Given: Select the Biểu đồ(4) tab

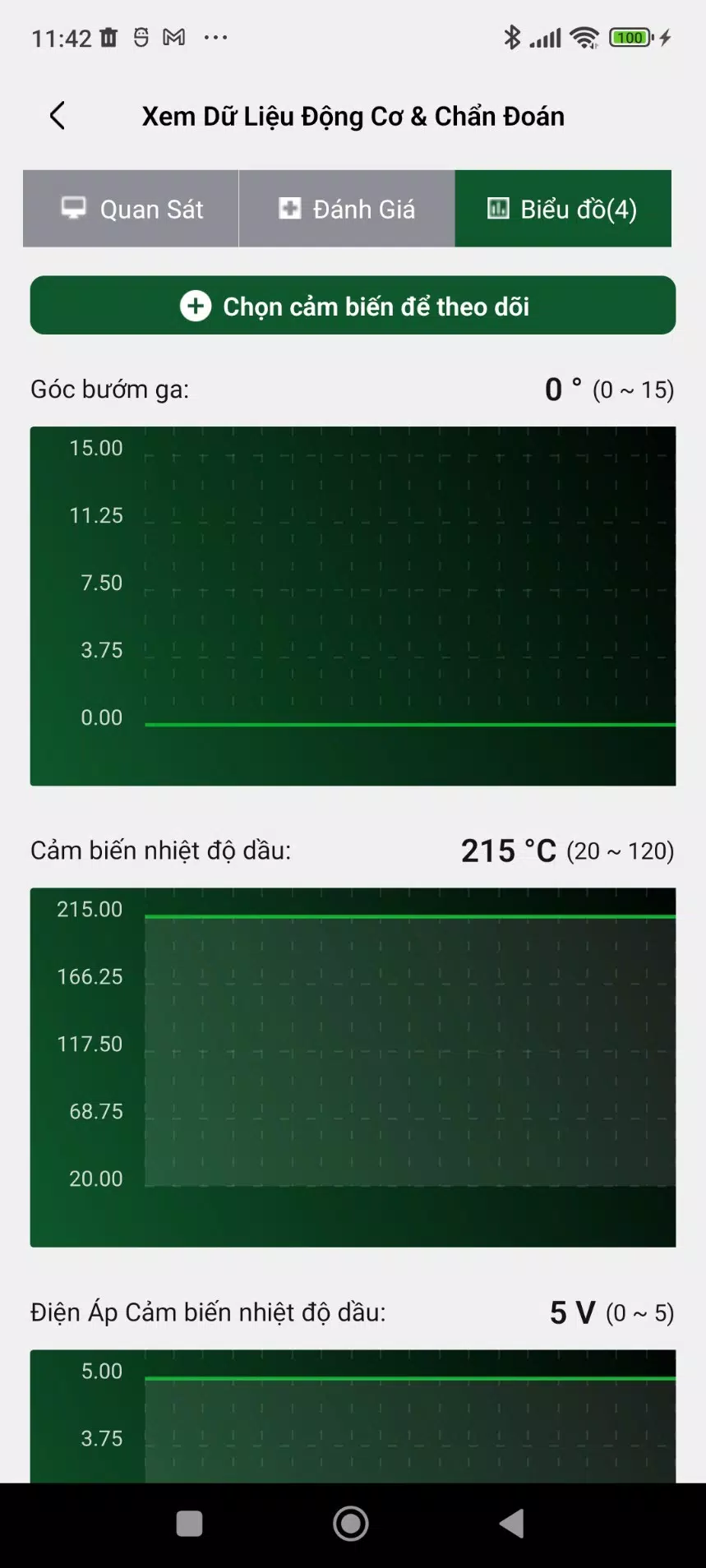Looking at the screenshot, I should (x=563, y=209).
